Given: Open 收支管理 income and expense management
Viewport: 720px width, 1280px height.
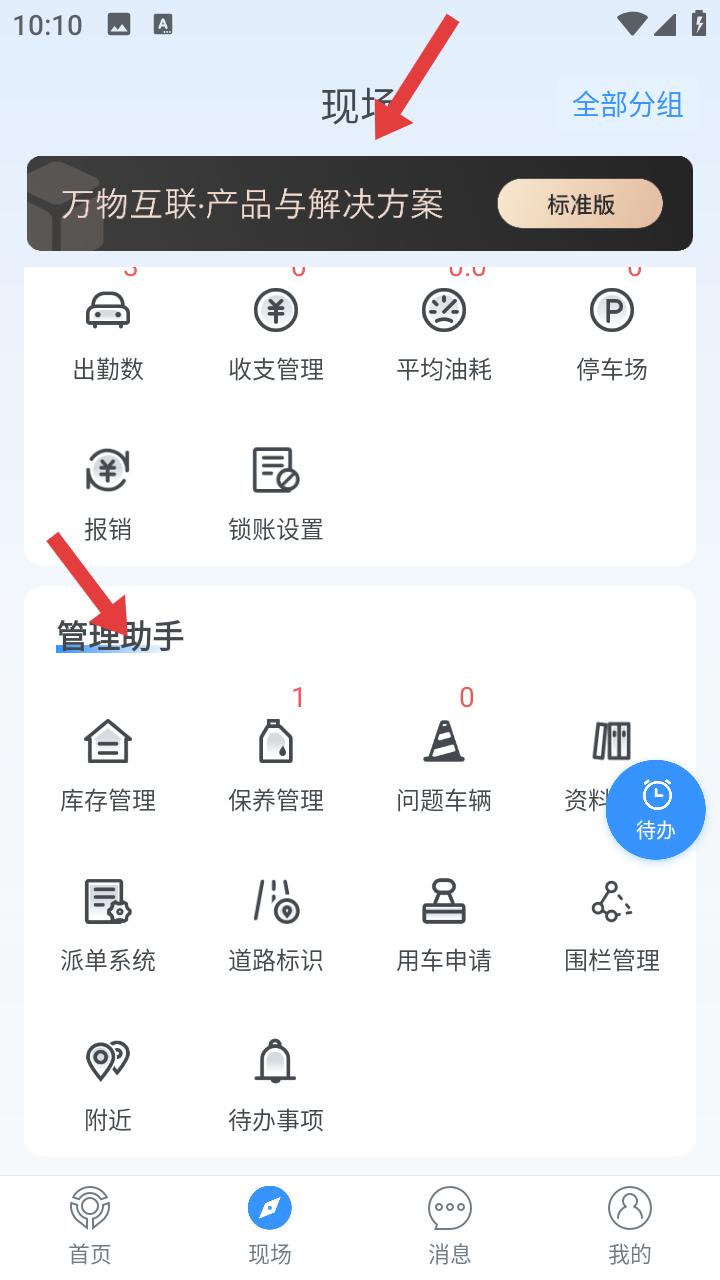Looking at the screenshot, I should 276,337.
